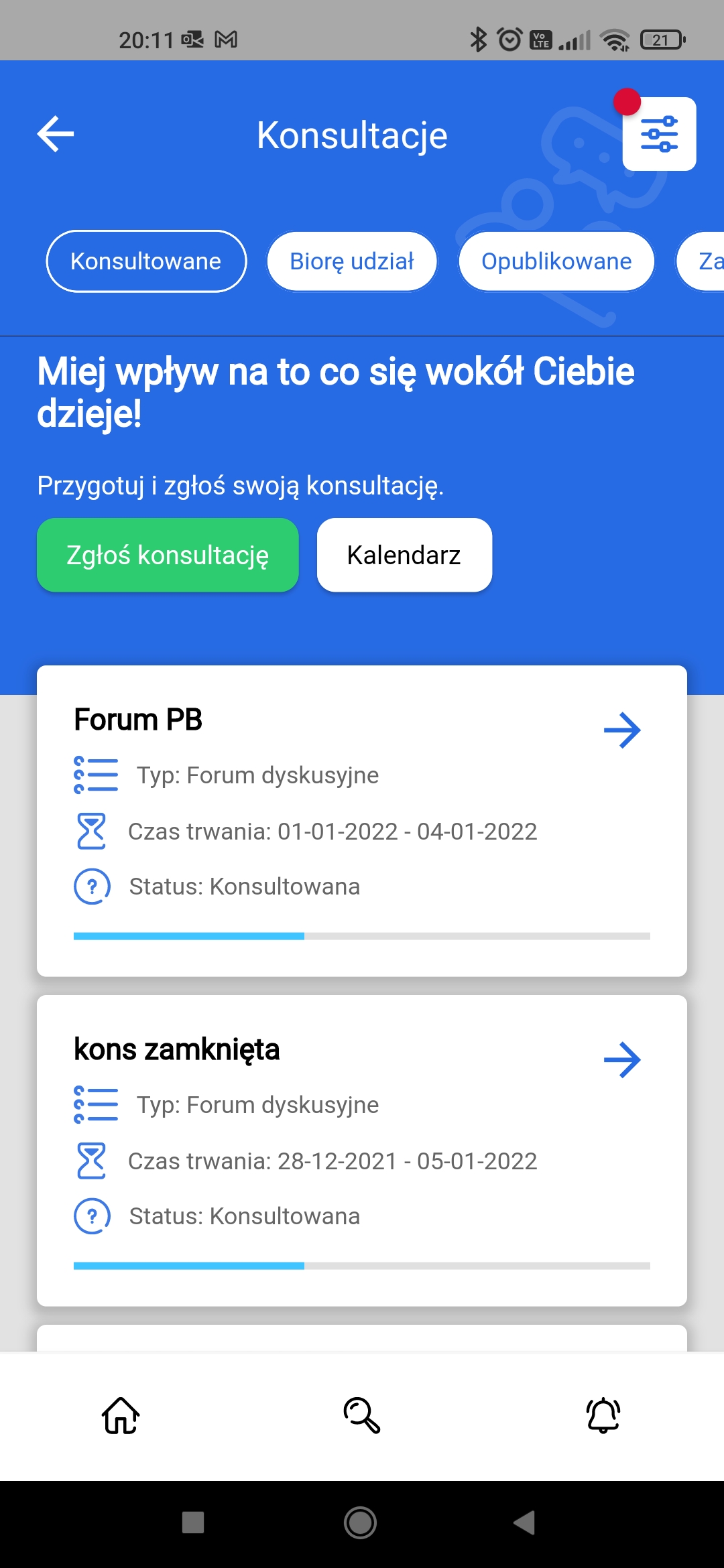This screenshot has height=1568, width=724.
Task: Open the notifications bell
Action: (603, 1415)
